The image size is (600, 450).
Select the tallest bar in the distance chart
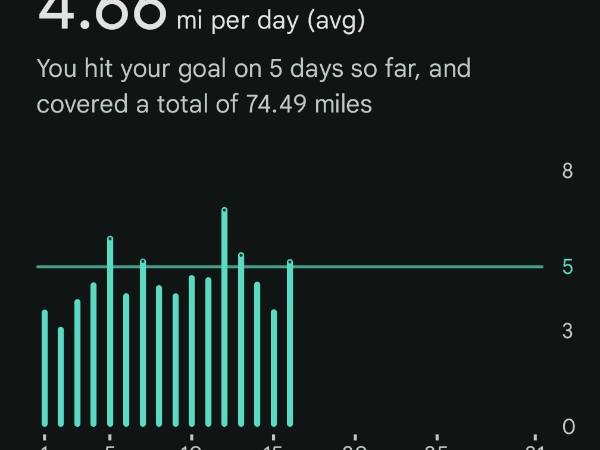224,318
